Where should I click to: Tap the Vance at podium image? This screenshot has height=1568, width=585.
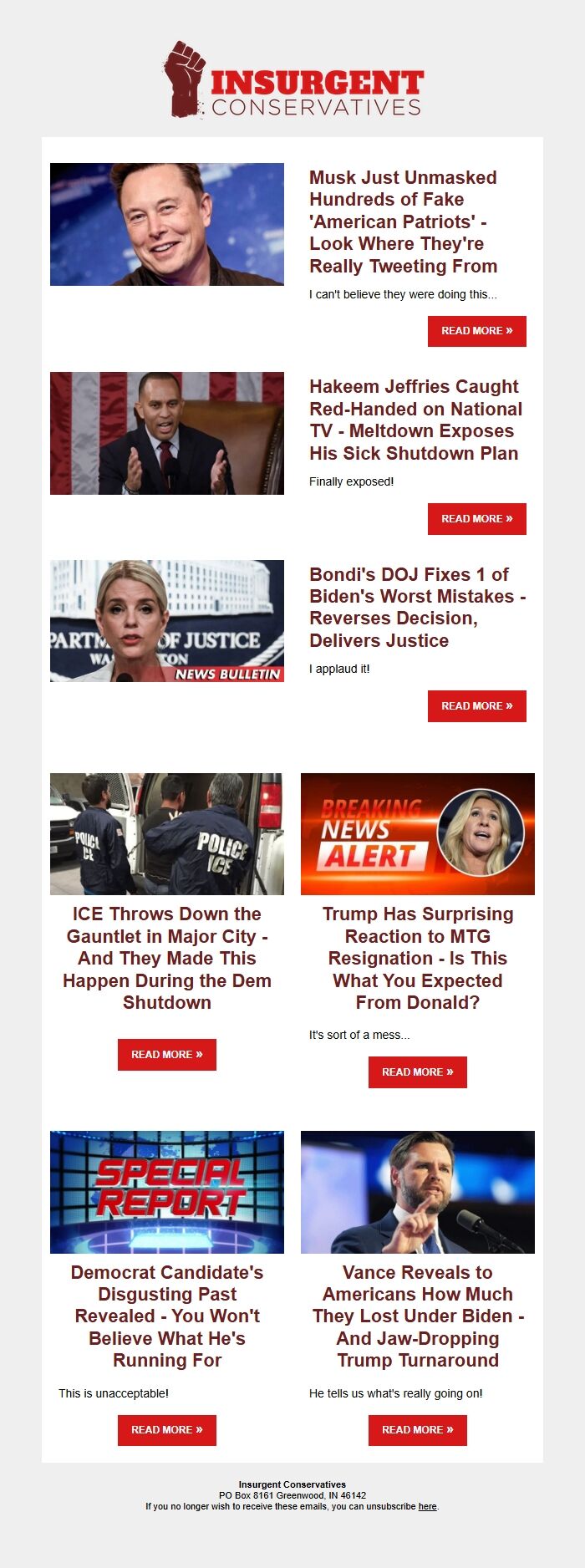click(417, 1192)
